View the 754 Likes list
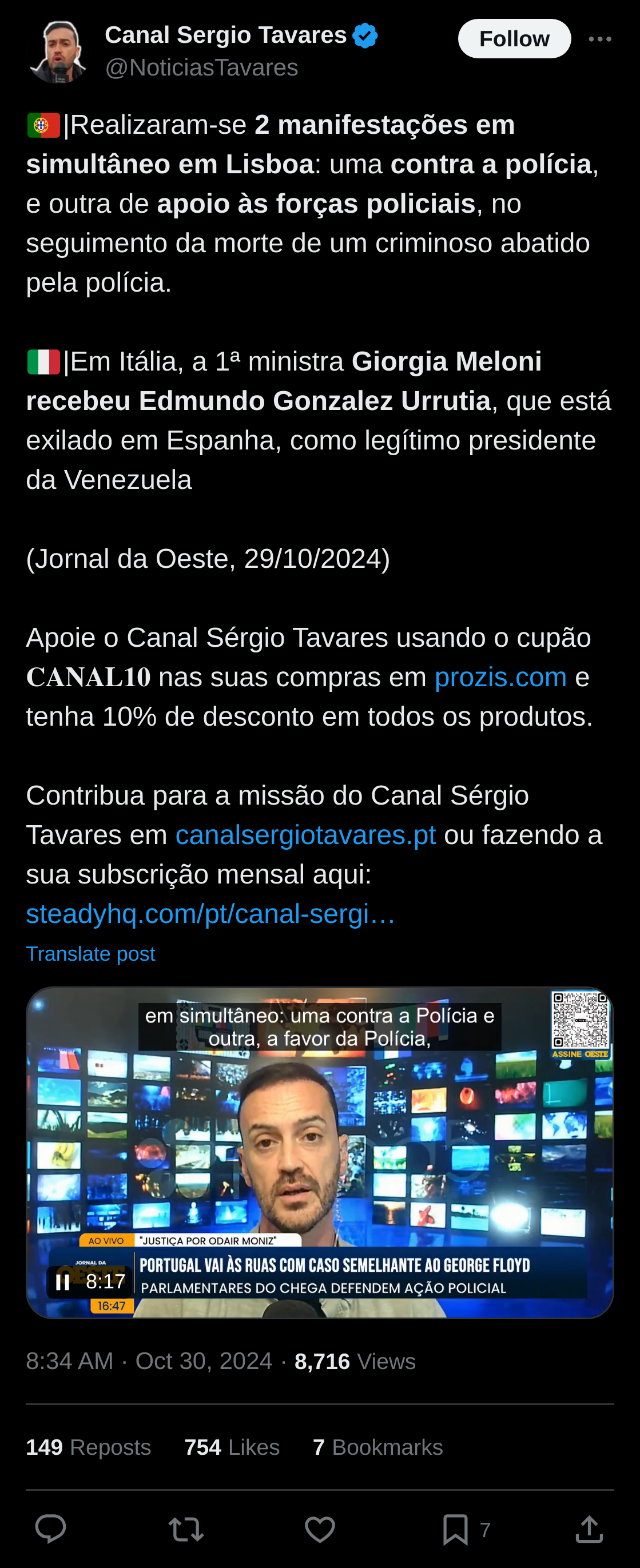 tap(232, 1447)
